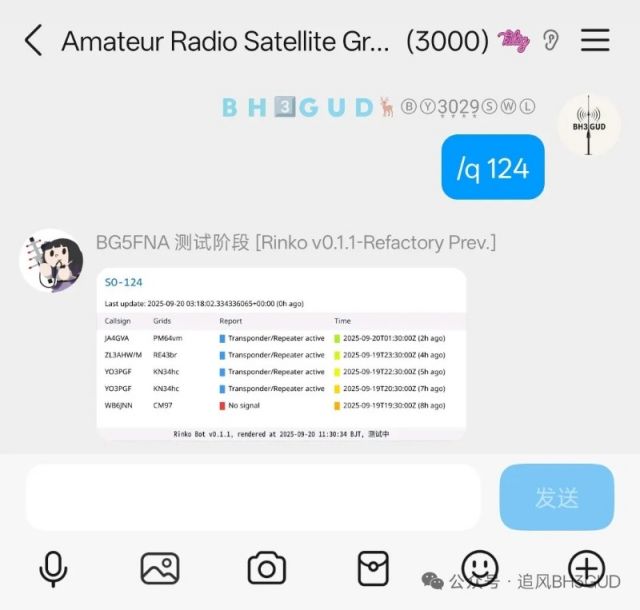Open more attachment options plus icon

click(586, 568)
